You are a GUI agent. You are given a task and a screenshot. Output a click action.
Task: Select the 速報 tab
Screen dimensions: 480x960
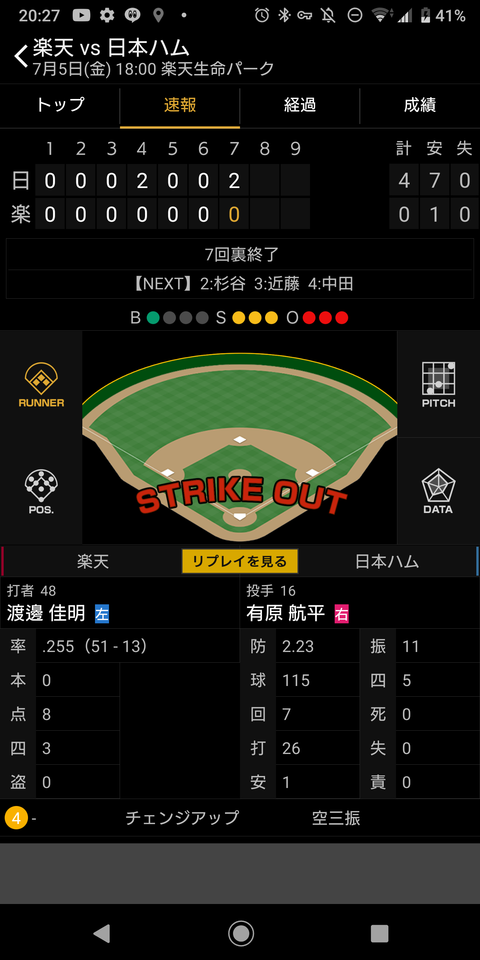(x=180, y=105)
